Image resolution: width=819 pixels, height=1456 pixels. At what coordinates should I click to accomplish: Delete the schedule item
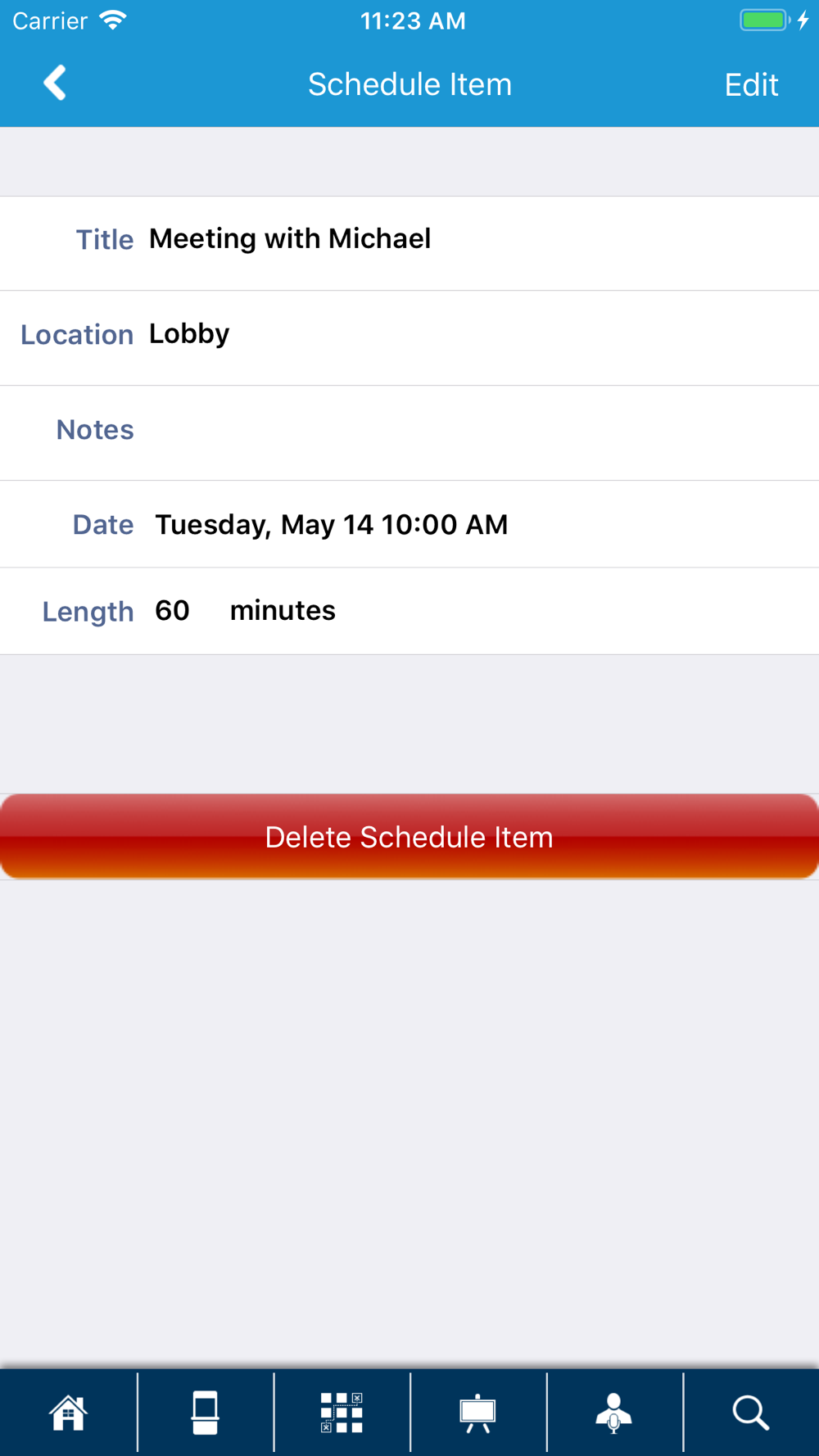coord(409,836)
